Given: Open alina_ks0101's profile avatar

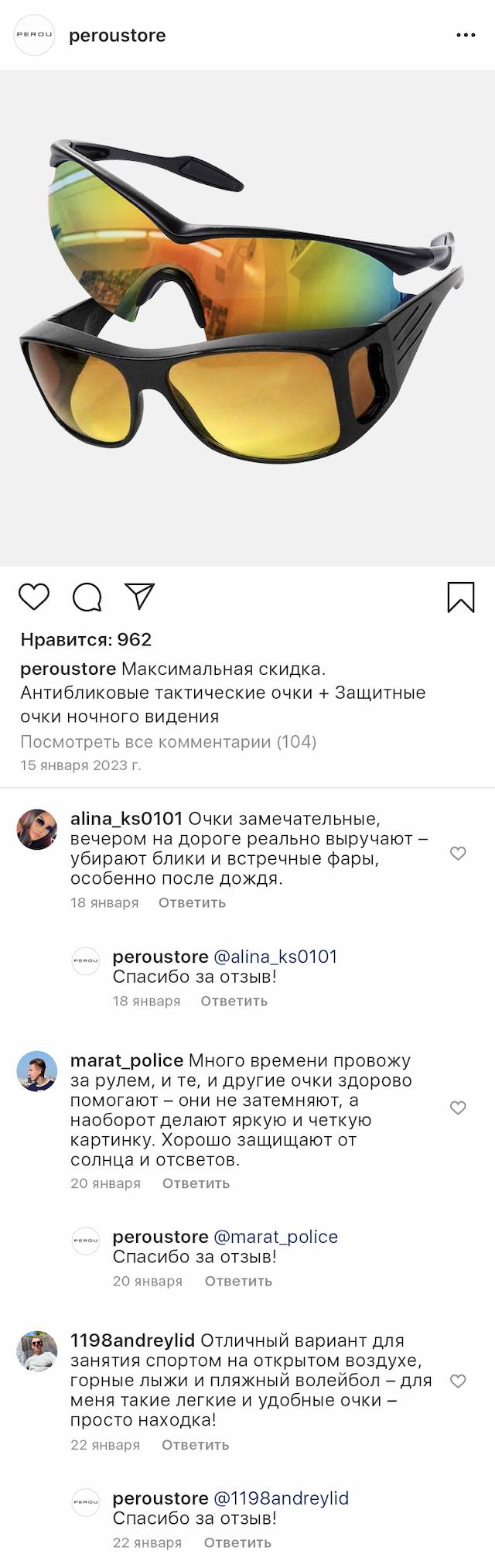Looking at the screenshot, I should tap(37, 830).
